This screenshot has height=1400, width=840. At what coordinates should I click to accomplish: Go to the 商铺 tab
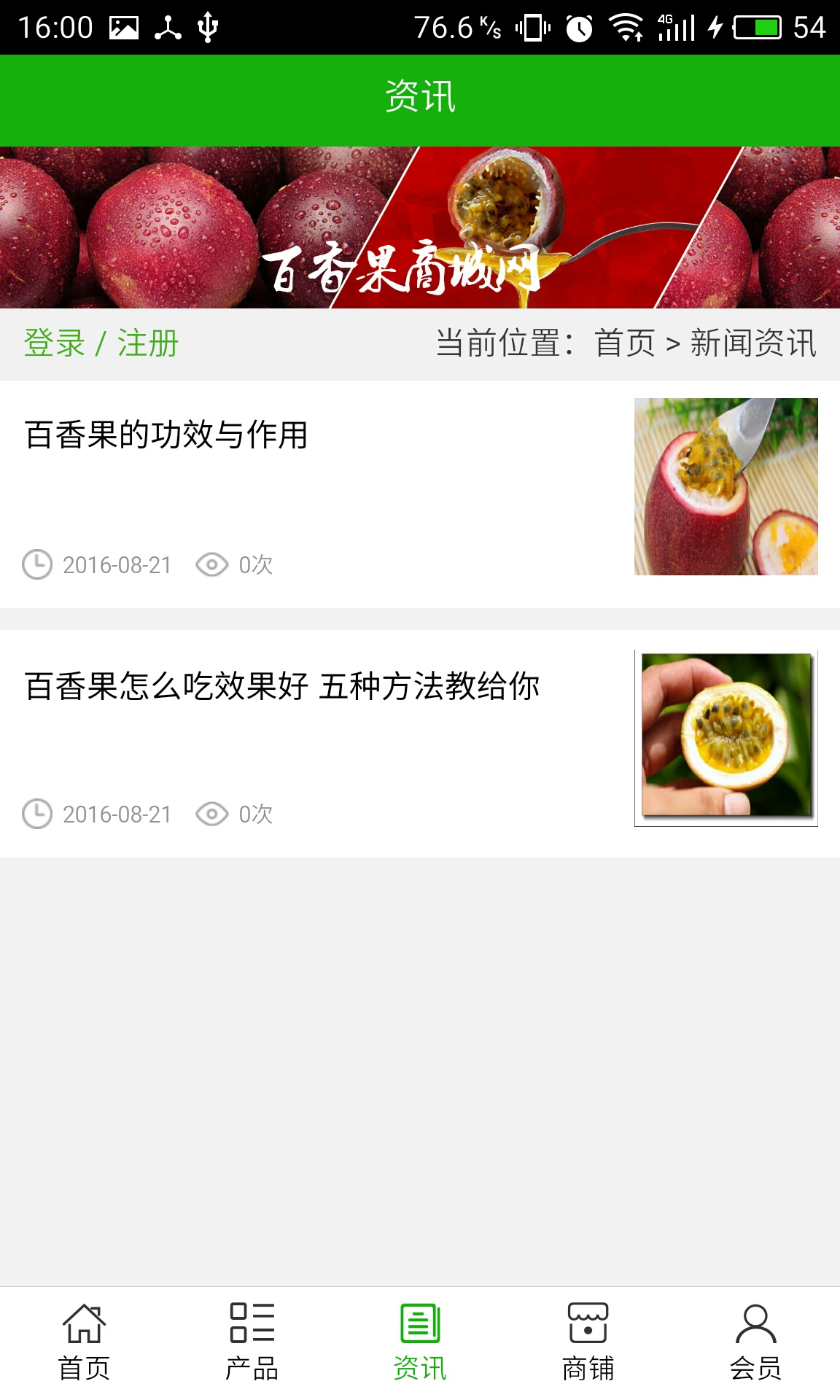click(x=588, y=1342)
